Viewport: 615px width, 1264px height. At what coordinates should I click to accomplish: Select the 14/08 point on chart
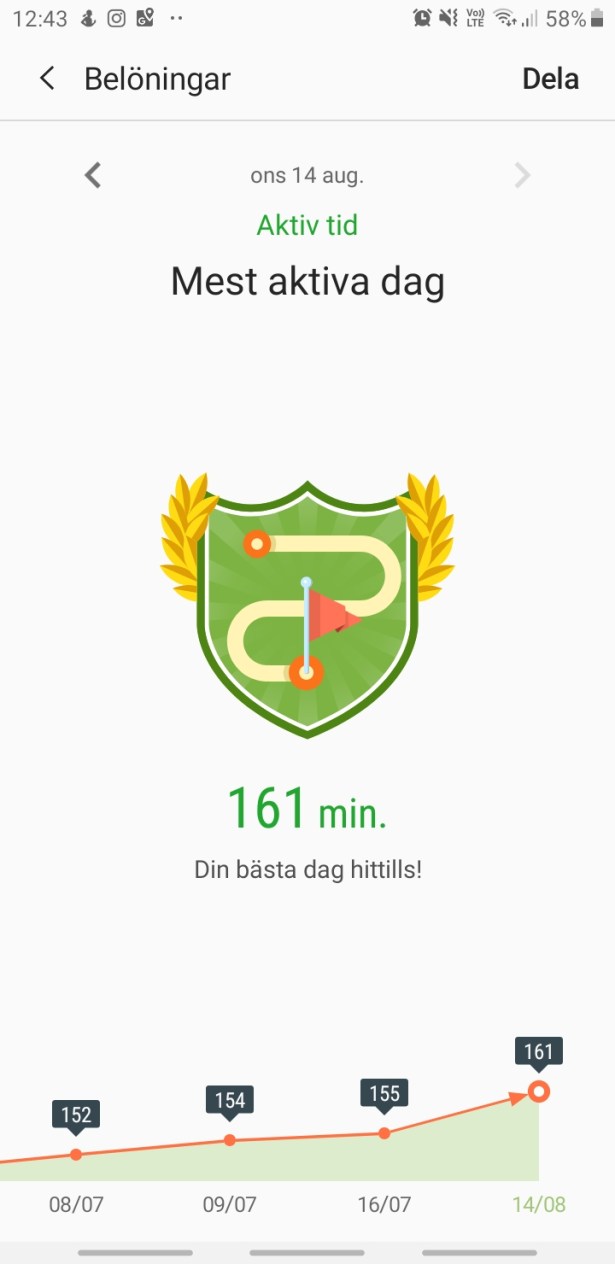pyautogui.click(x=539, y=1091)
